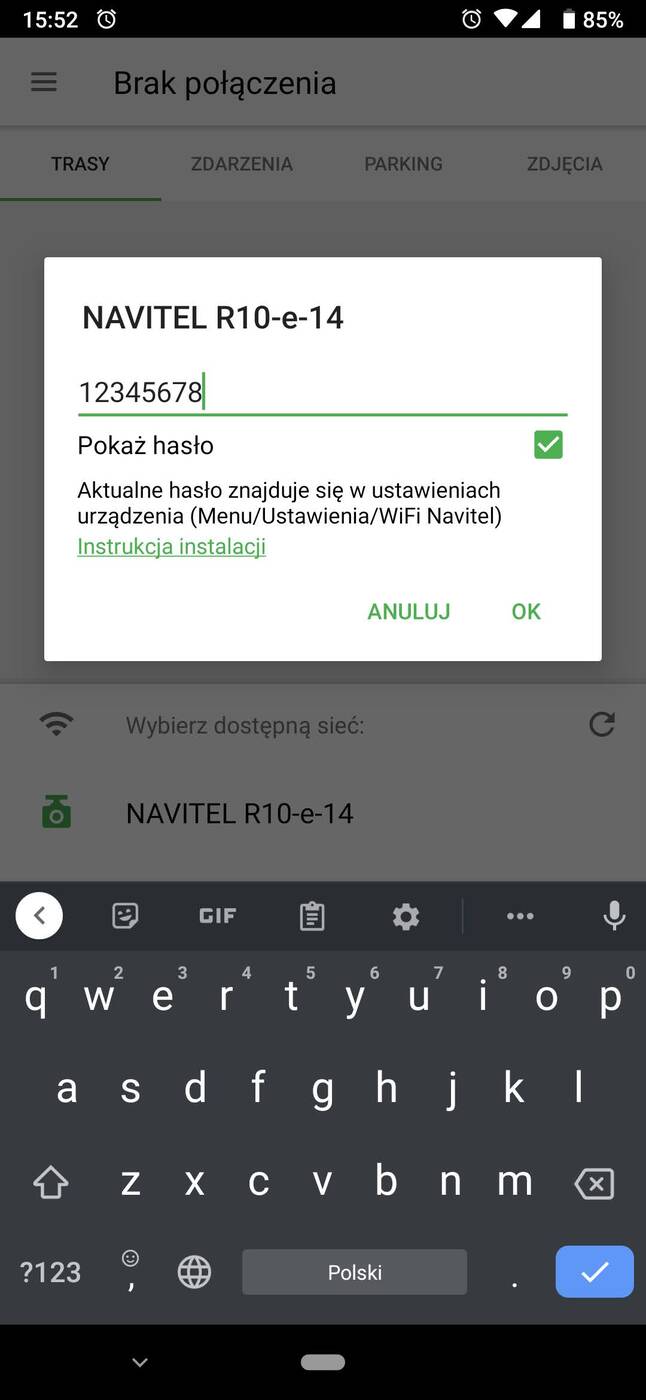Toggle the shift key
Image resolution: width=646 pixels, height=1400 pixels.
click(50, 1184)
